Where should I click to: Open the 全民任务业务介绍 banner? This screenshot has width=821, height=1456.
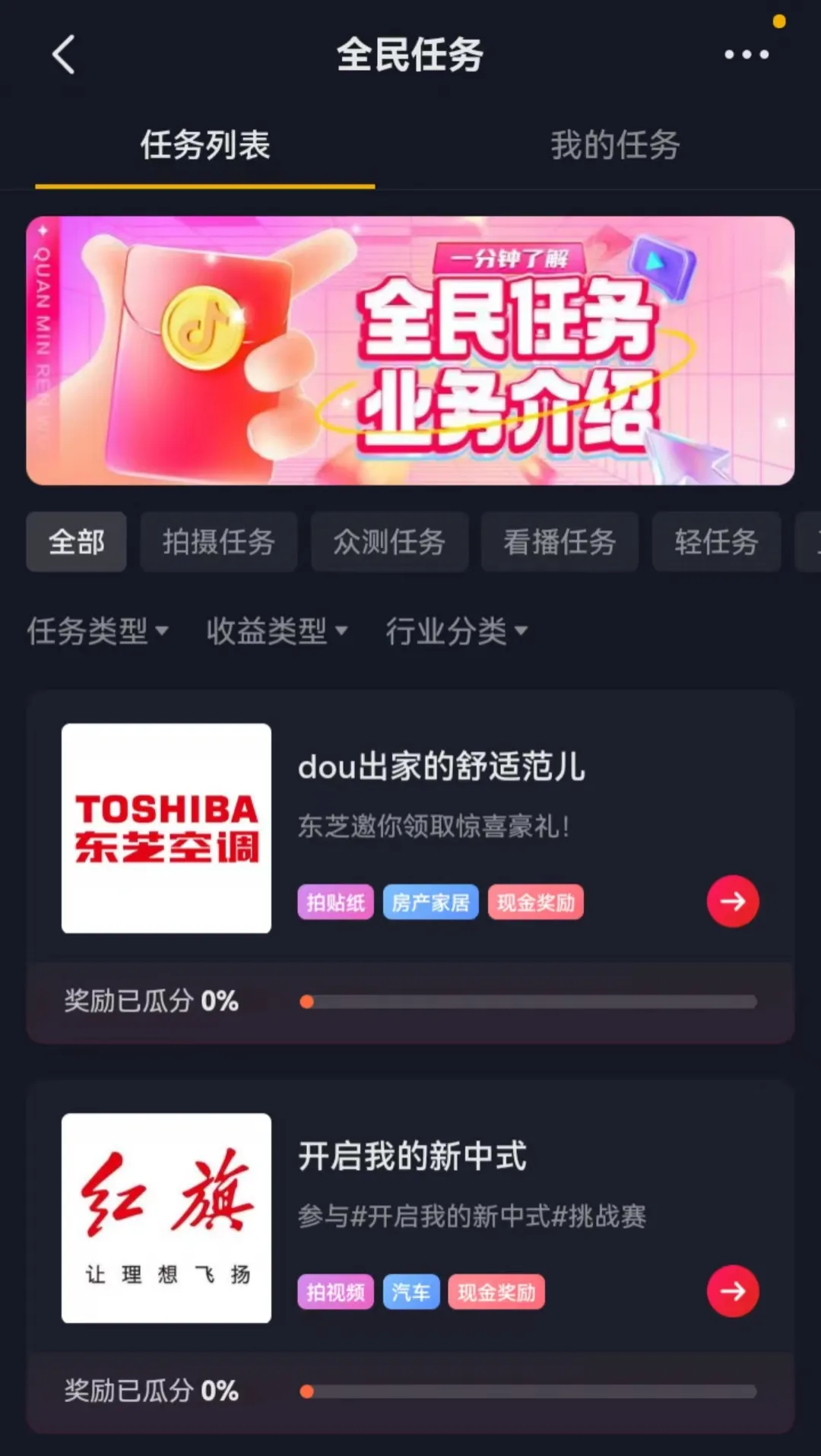(x=410, y=351)
